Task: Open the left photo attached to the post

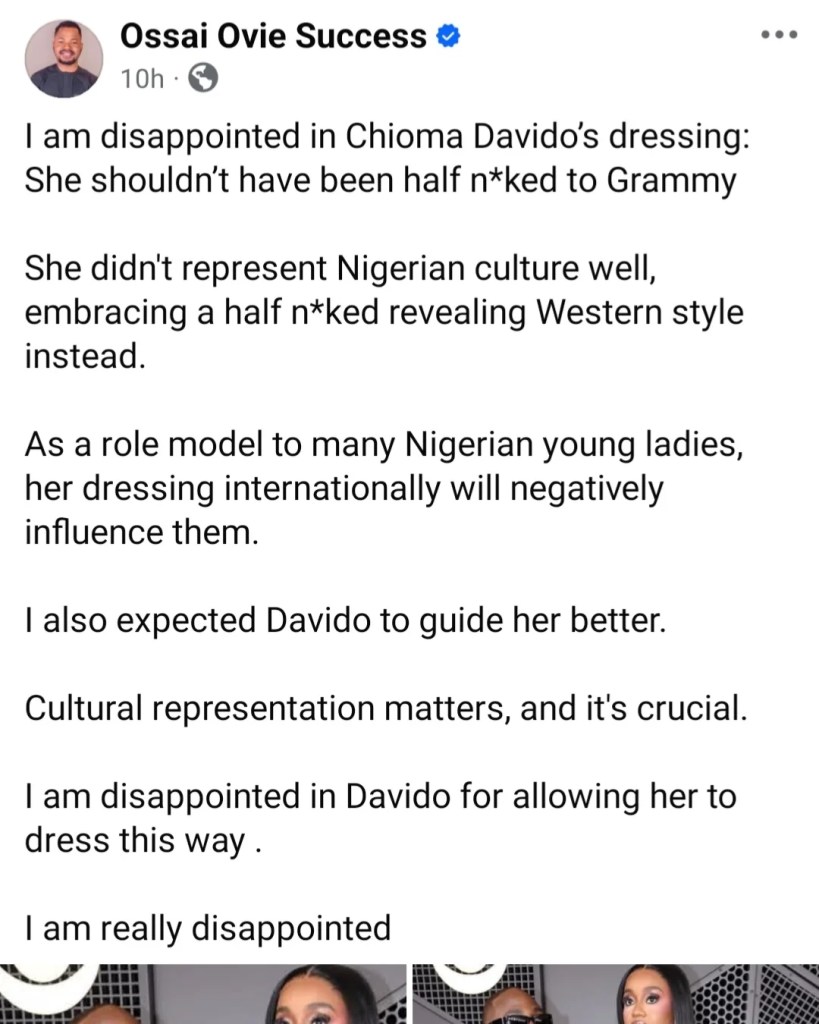Action: point(203,995)
